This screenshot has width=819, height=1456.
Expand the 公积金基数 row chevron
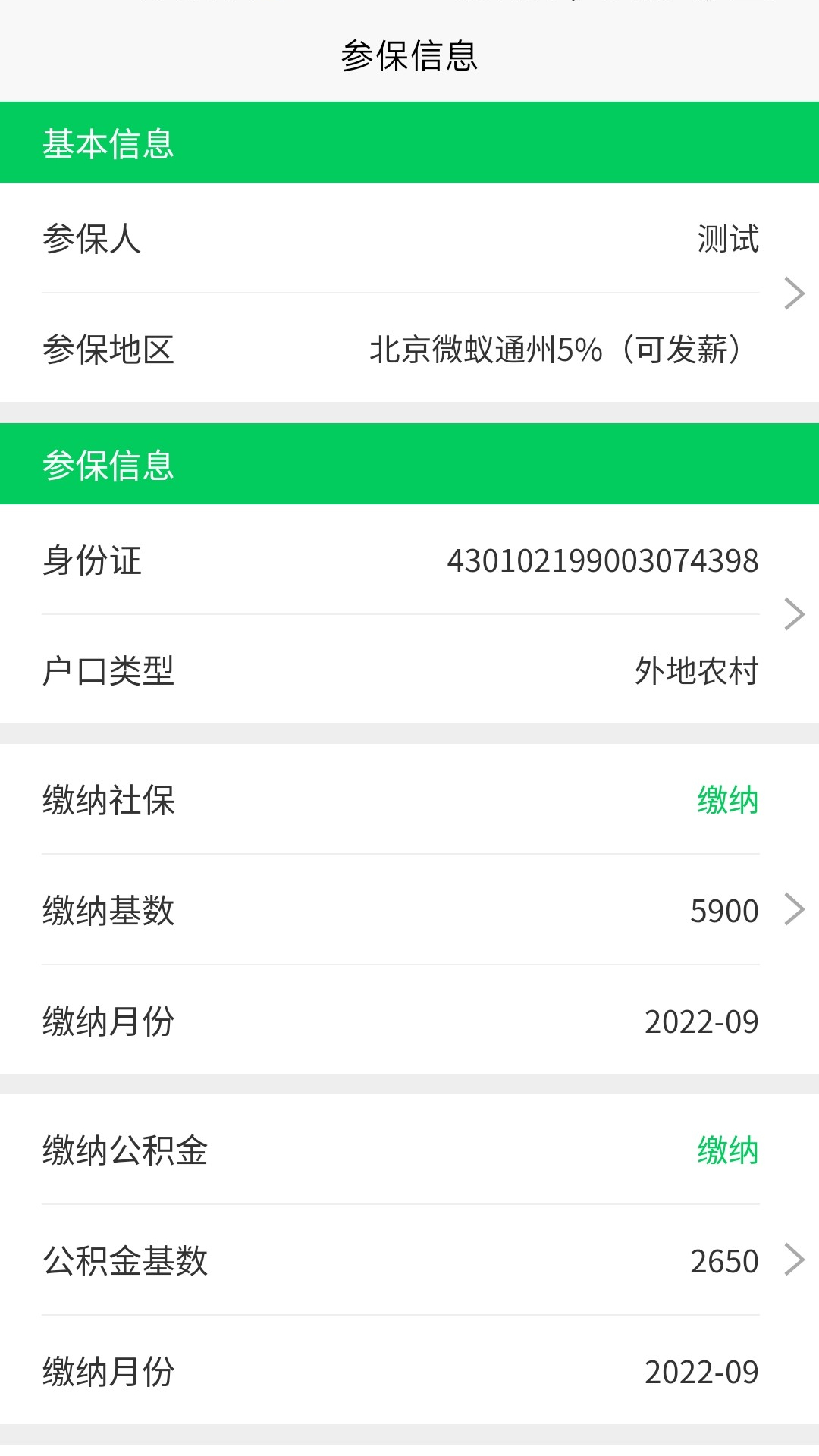pyautogui.click(x=795, y=1260)
